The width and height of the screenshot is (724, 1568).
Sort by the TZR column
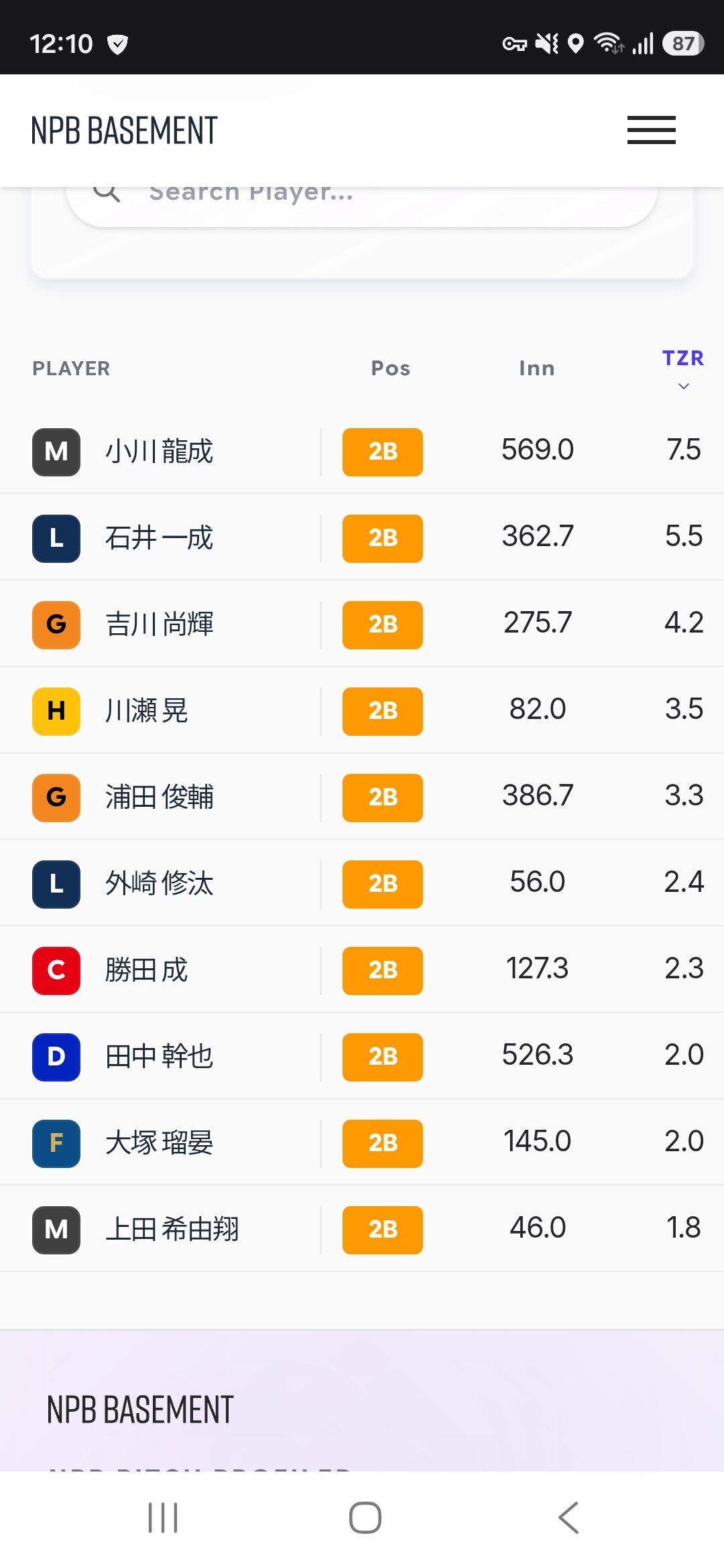683,368
